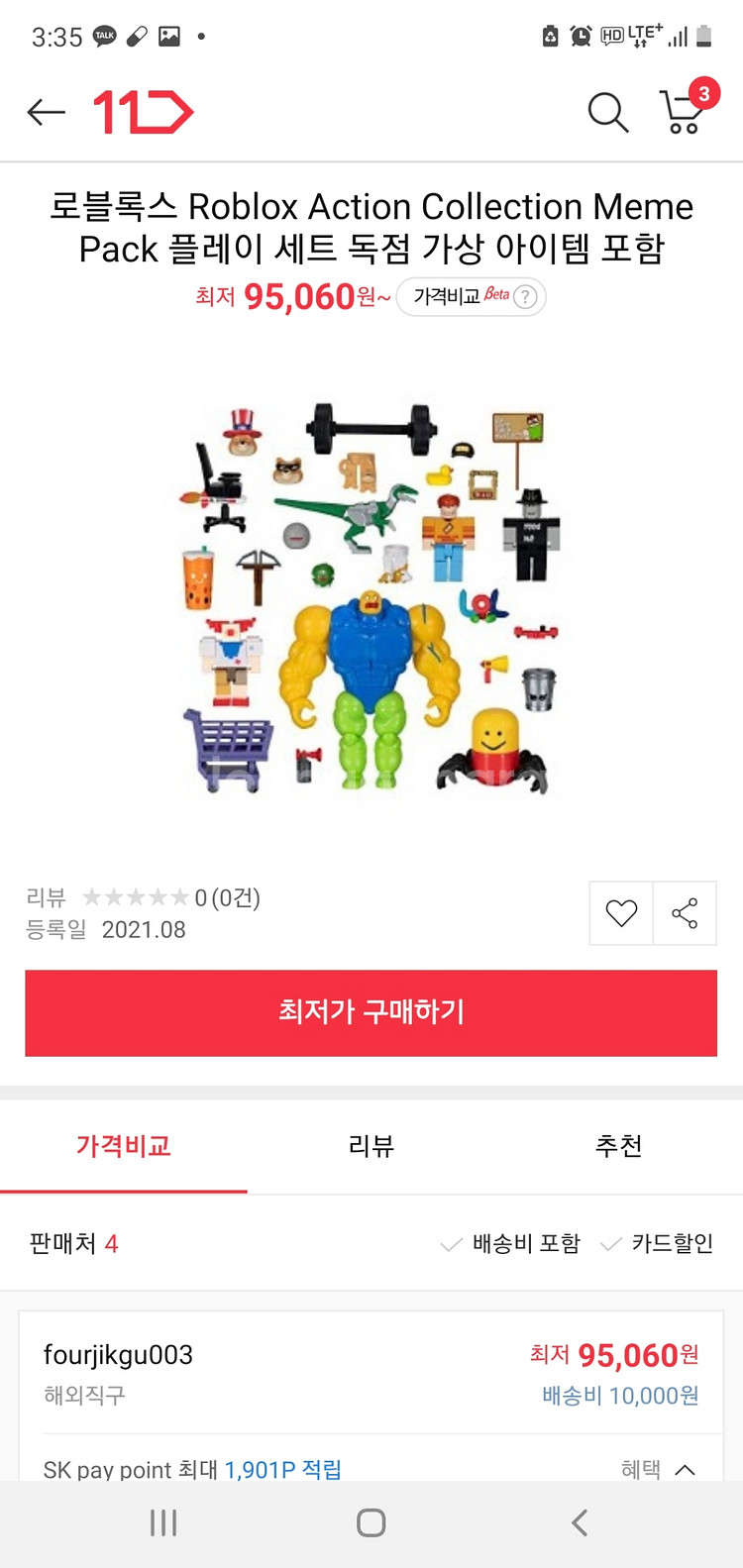Tap the system home button
The height and width of the screenshot is (1568, 743).
pos(371,1522)
